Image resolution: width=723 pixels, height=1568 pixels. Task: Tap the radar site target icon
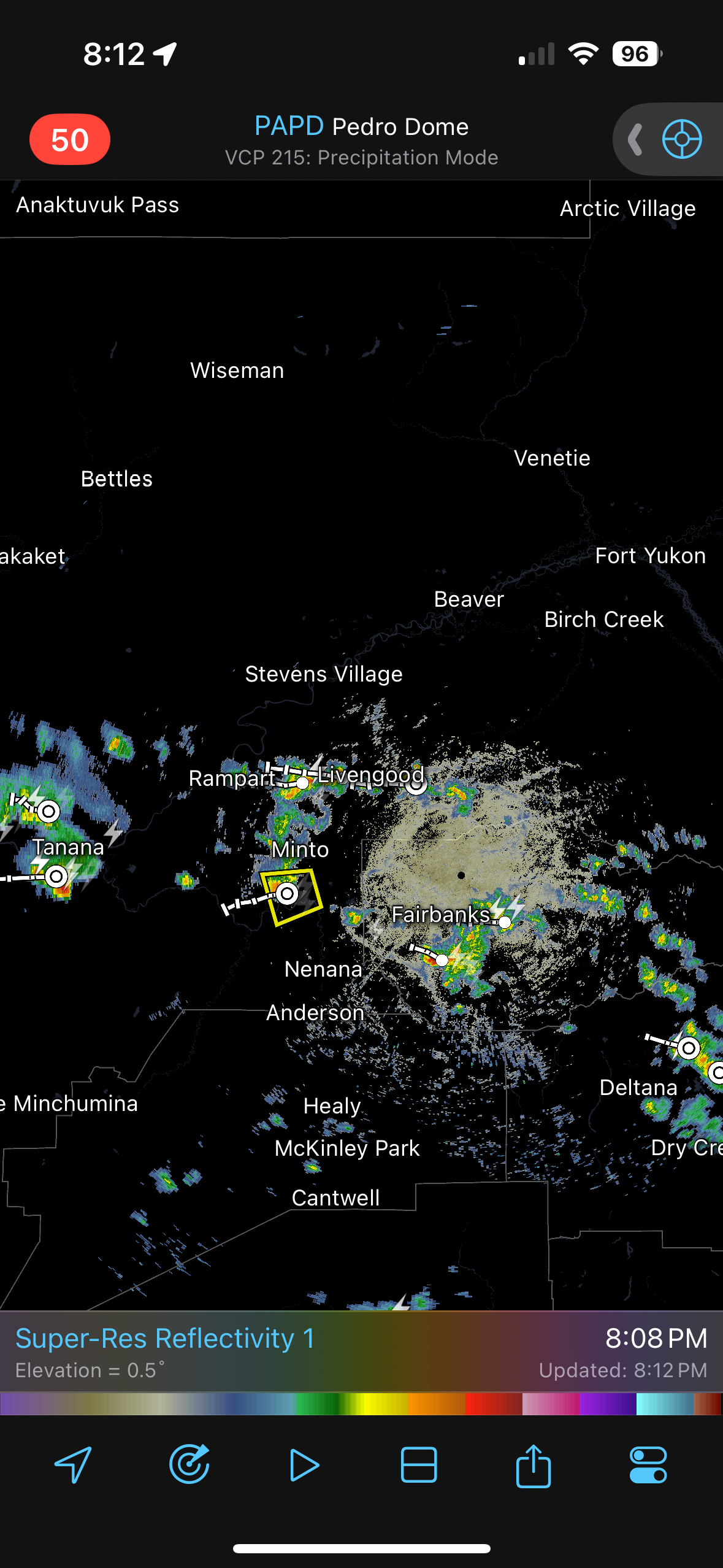(x=682, y=139)
